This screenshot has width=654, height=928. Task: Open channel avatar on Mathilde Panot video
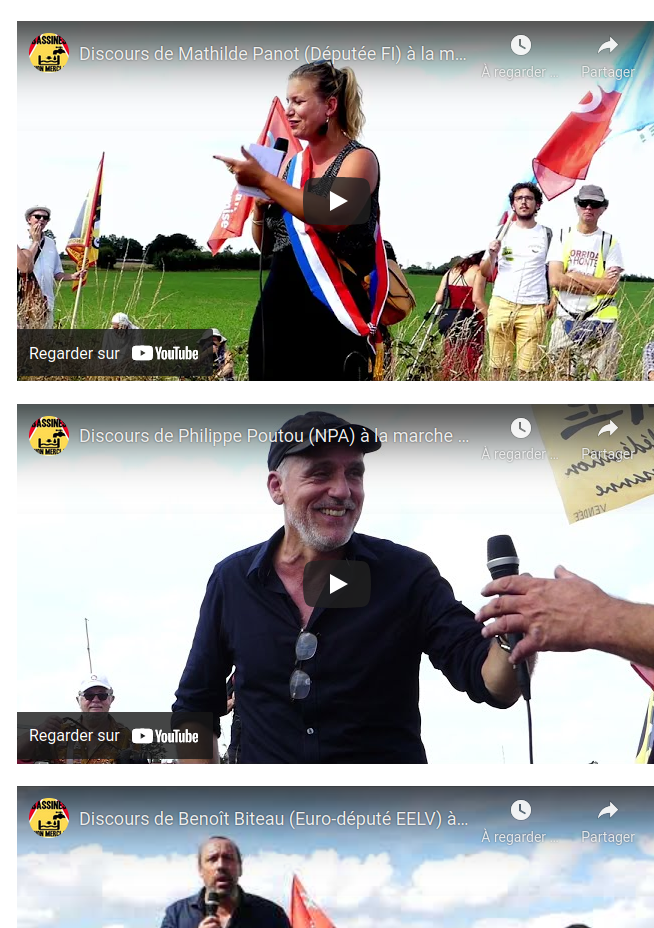pyautogui.click(x=49, y=53)
